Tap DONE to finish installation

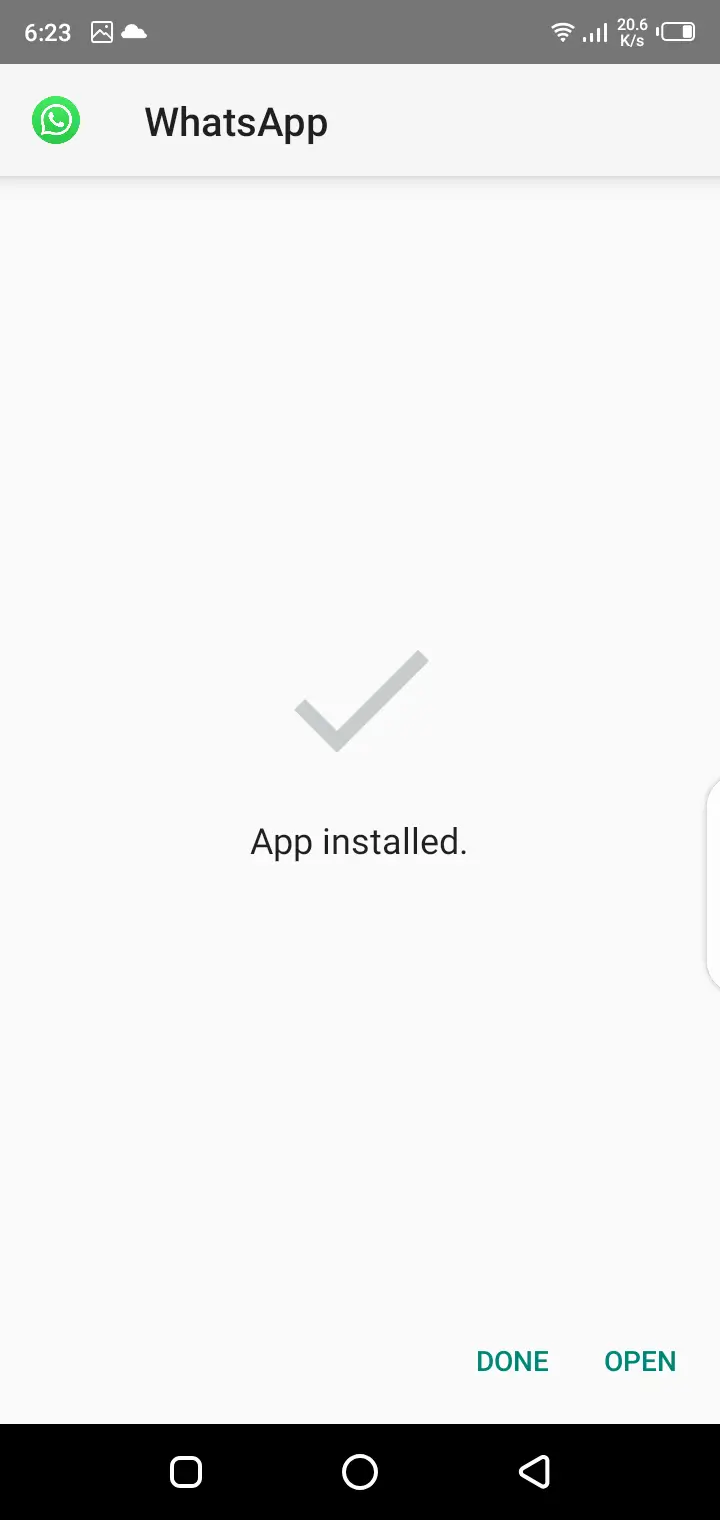pyautogui.click(x=512, y=1361)
